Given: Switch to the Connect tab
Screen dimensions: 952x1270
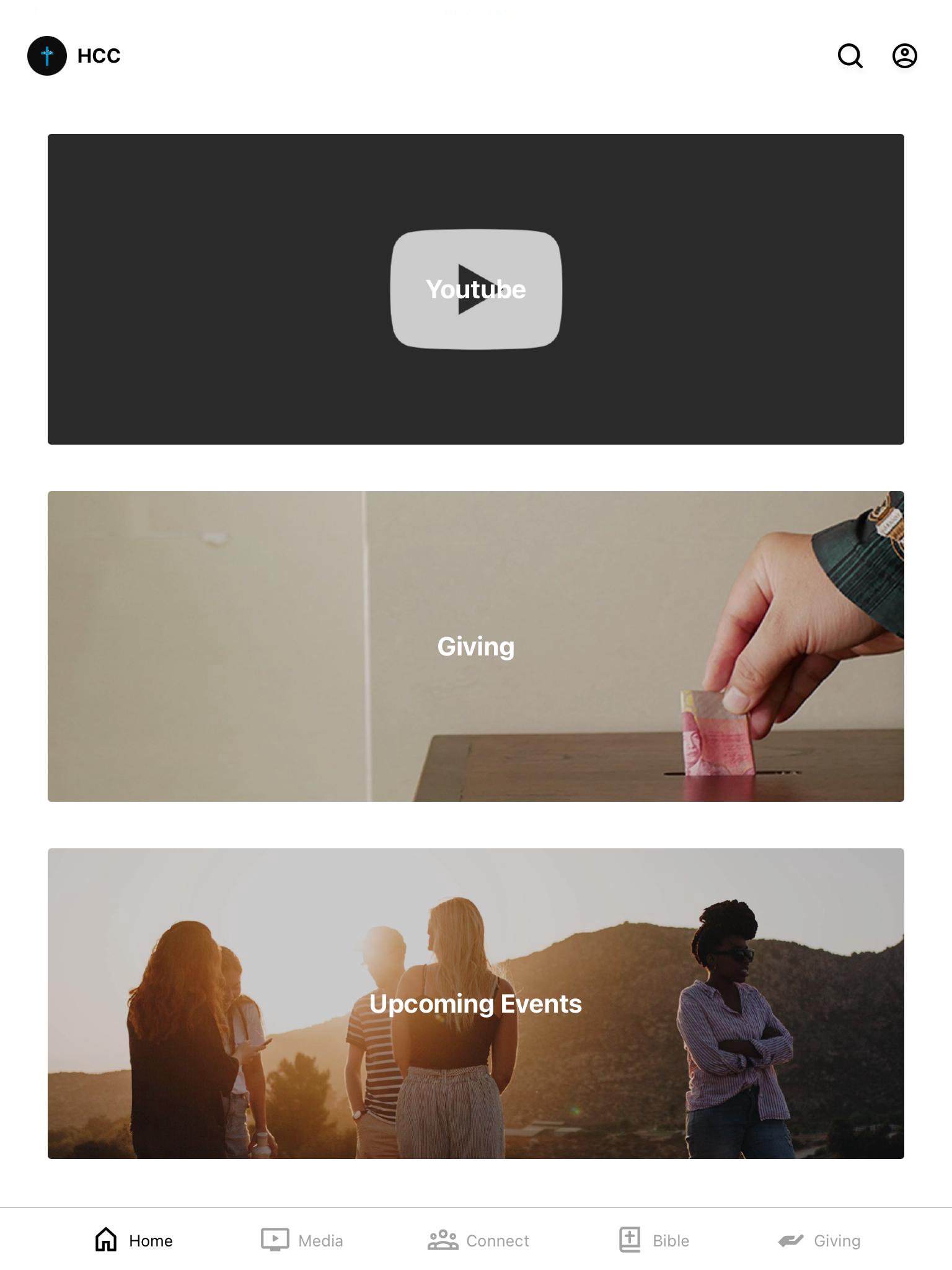Looking at the screenshot, I should tap(478, 1240).
